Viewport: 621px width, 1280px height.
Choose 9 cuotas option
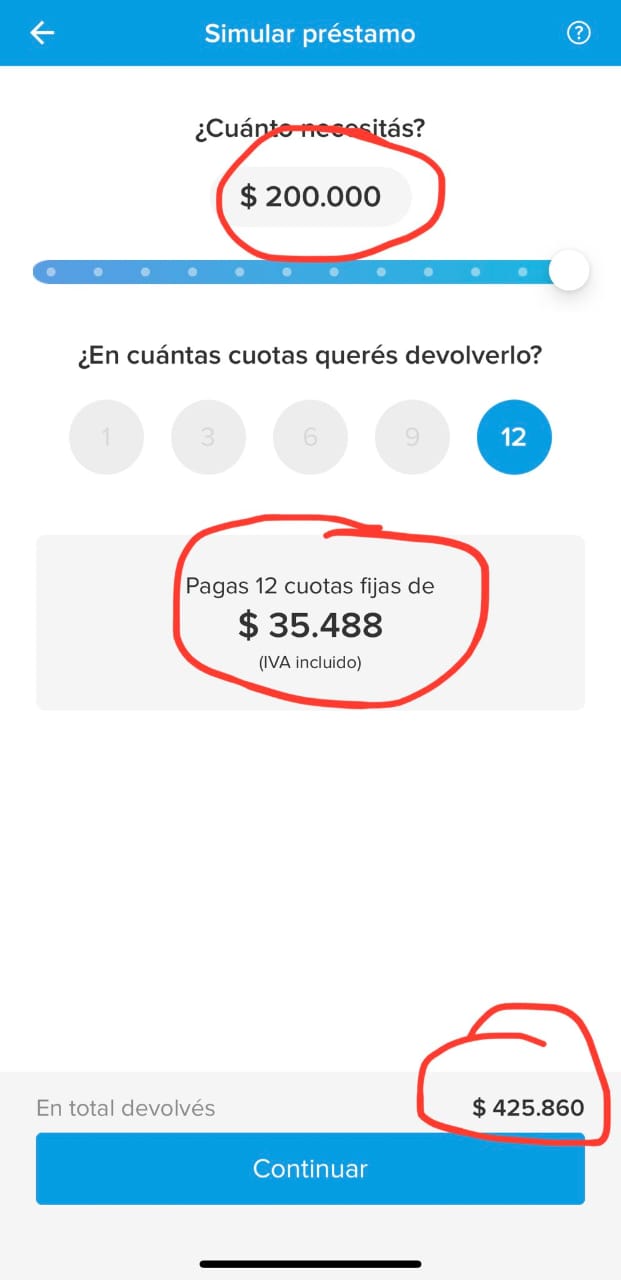412,437
